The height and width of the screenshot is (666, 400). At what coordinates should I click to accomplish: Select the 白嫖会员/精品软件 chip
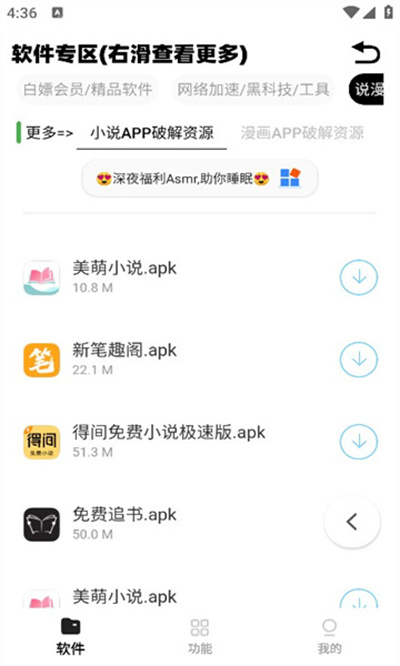point(87,89)
